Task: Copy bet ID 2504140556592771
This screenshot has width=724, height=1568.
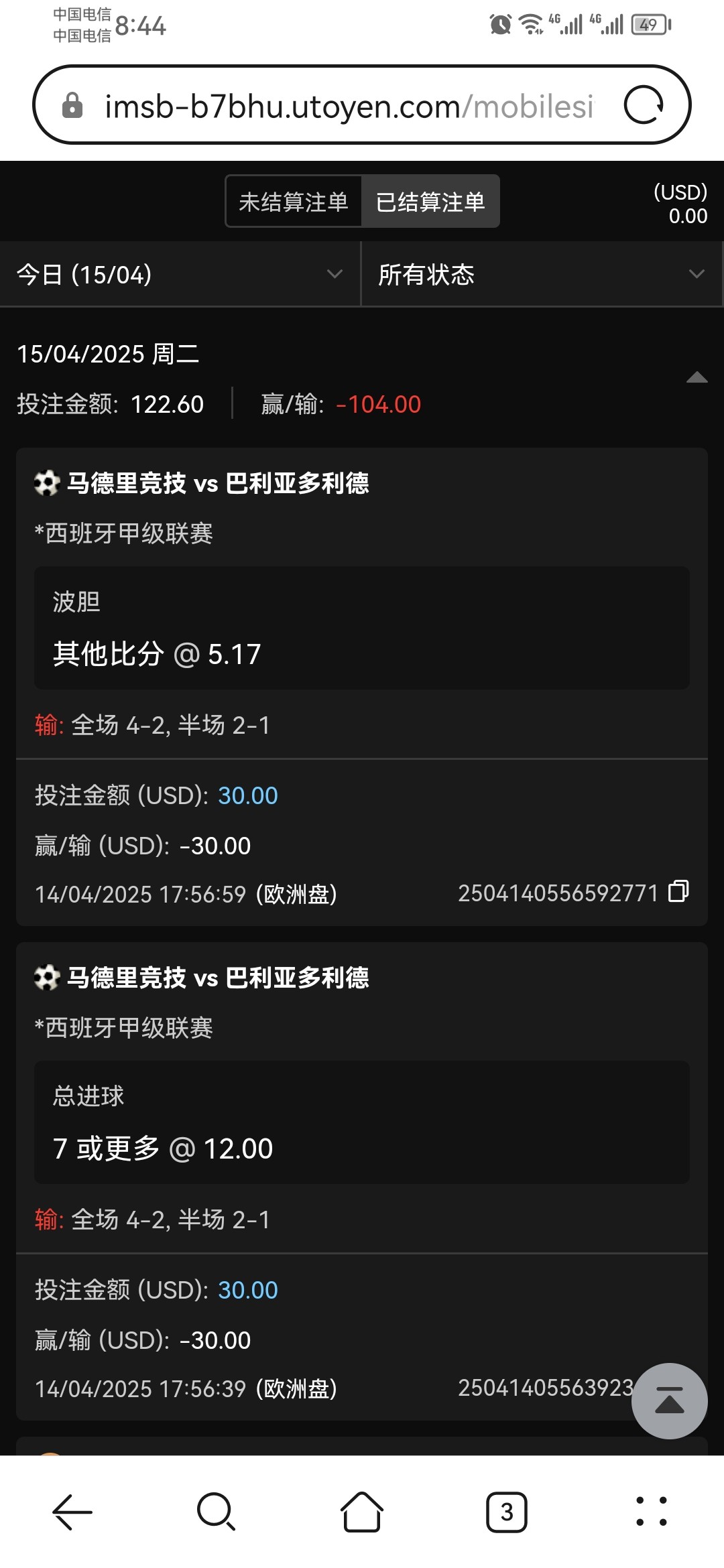Action: tap(678, 892)
